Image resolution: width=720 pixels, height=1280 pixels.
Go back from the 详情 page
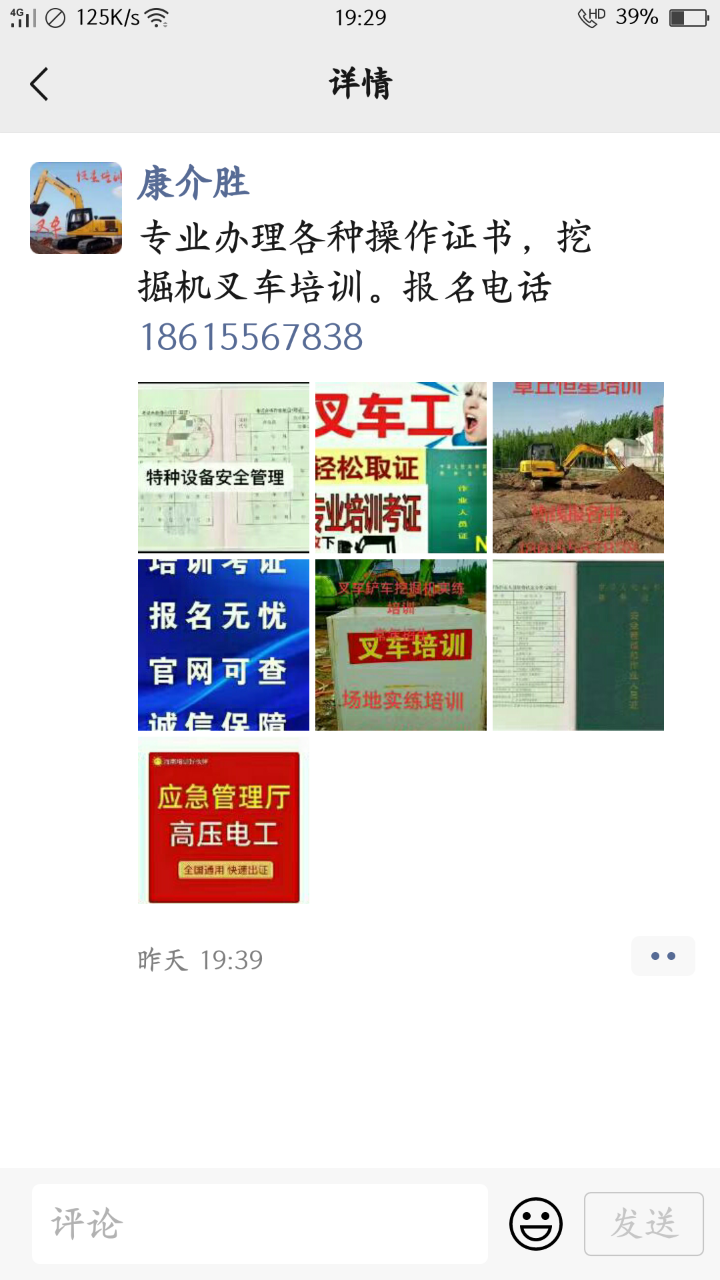[40, 84]
